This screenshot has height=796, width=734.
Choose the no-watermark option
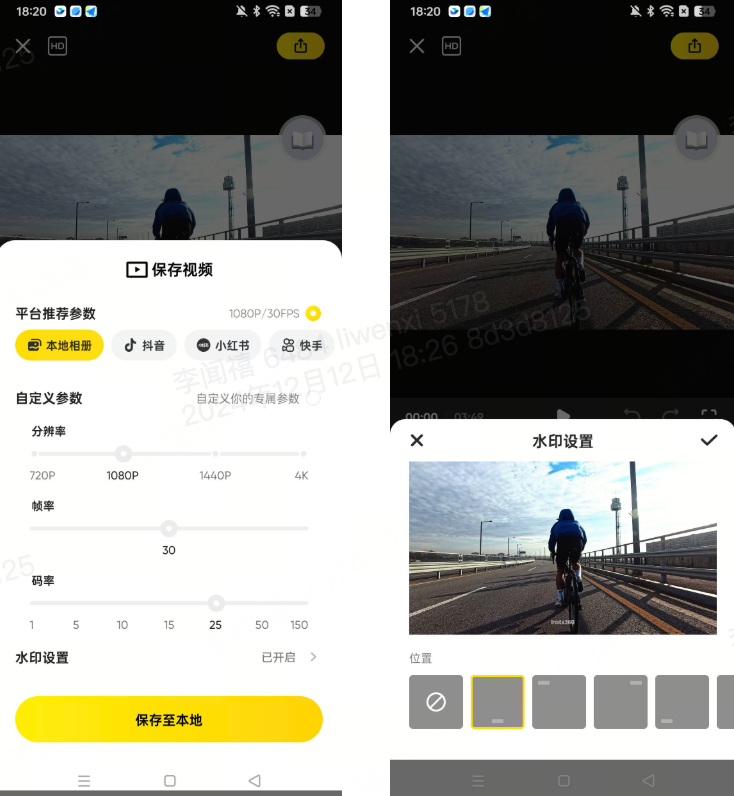click(436, 702)
